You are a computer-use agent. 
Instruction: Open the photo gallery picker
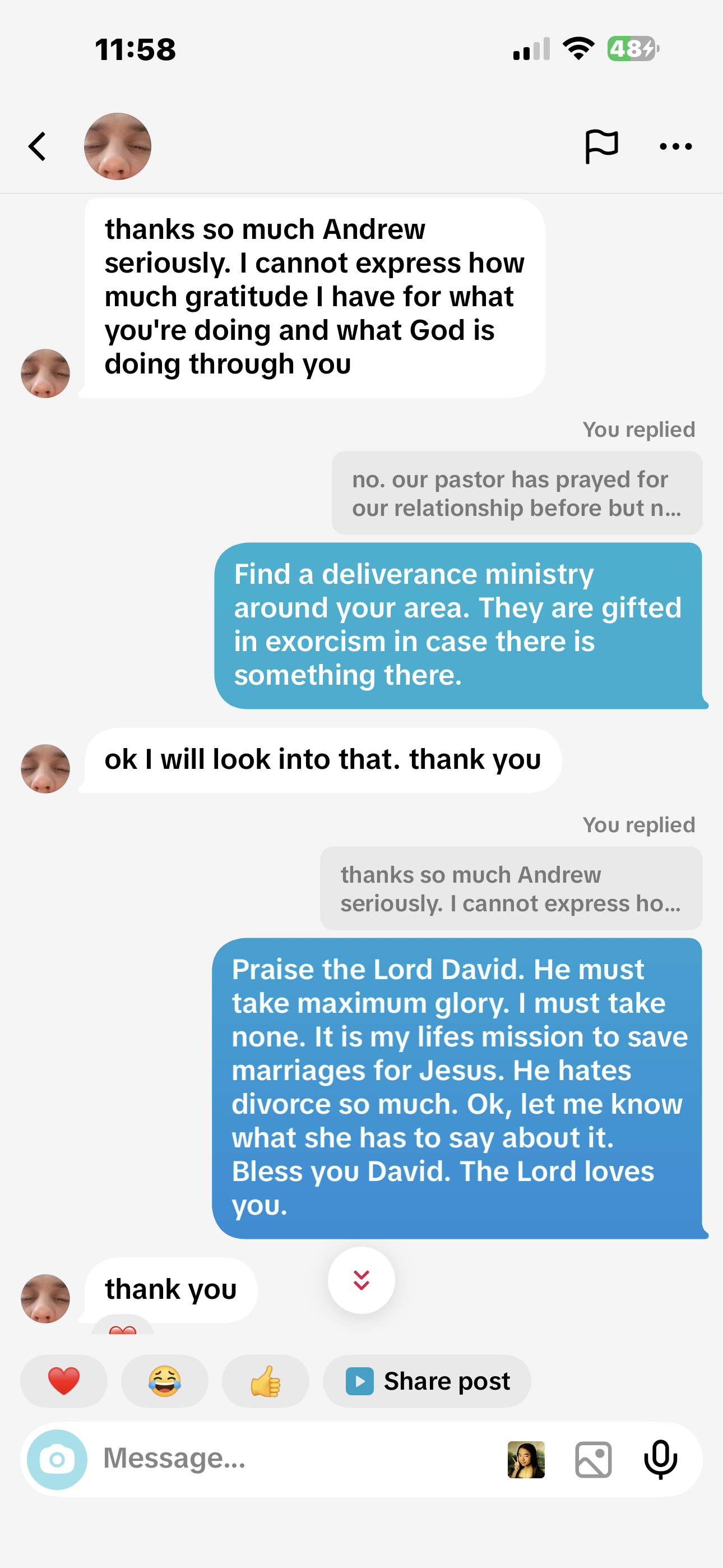coord(594,1459)
